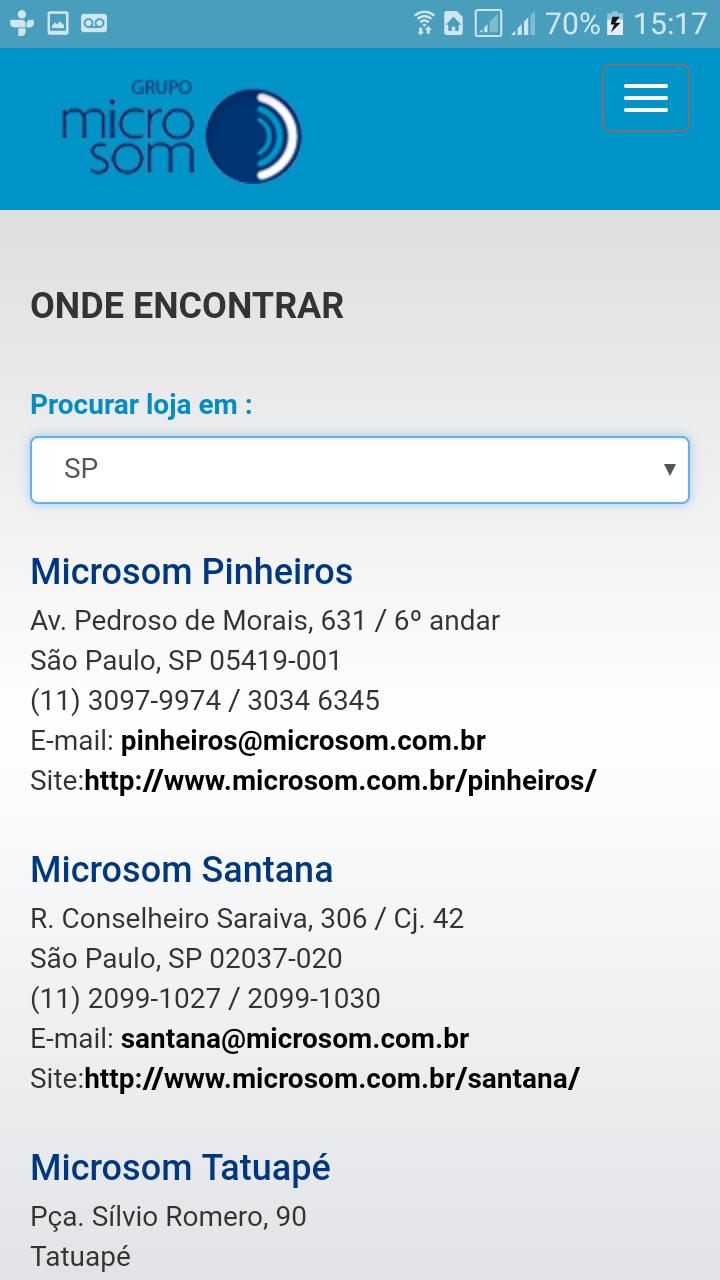Tap the Grupo Microsom logo
The image size is (720, 1280).
coord(181,131)
